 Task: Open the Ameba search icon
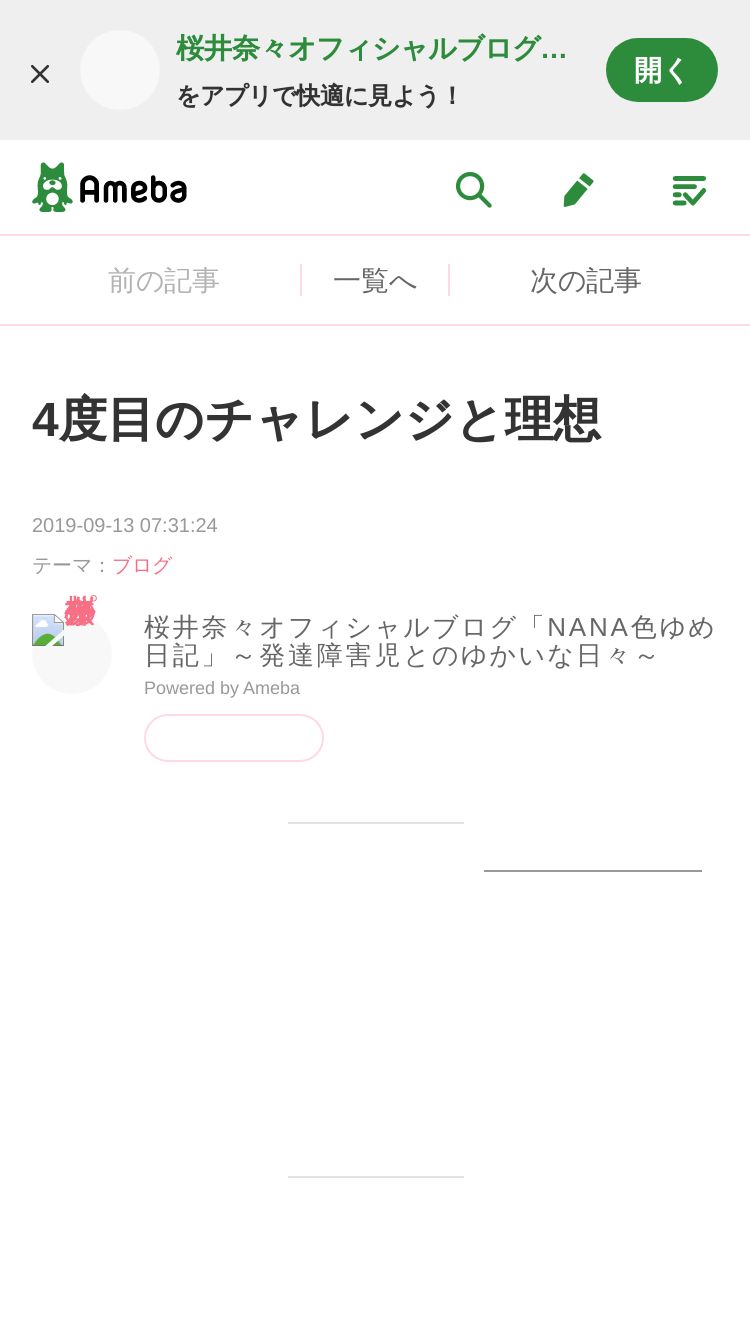click(x=473, y=189)
